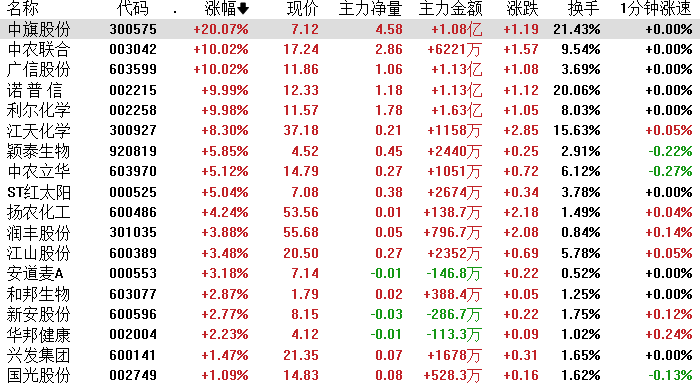Select the 安道麦A row

(350, 273)
